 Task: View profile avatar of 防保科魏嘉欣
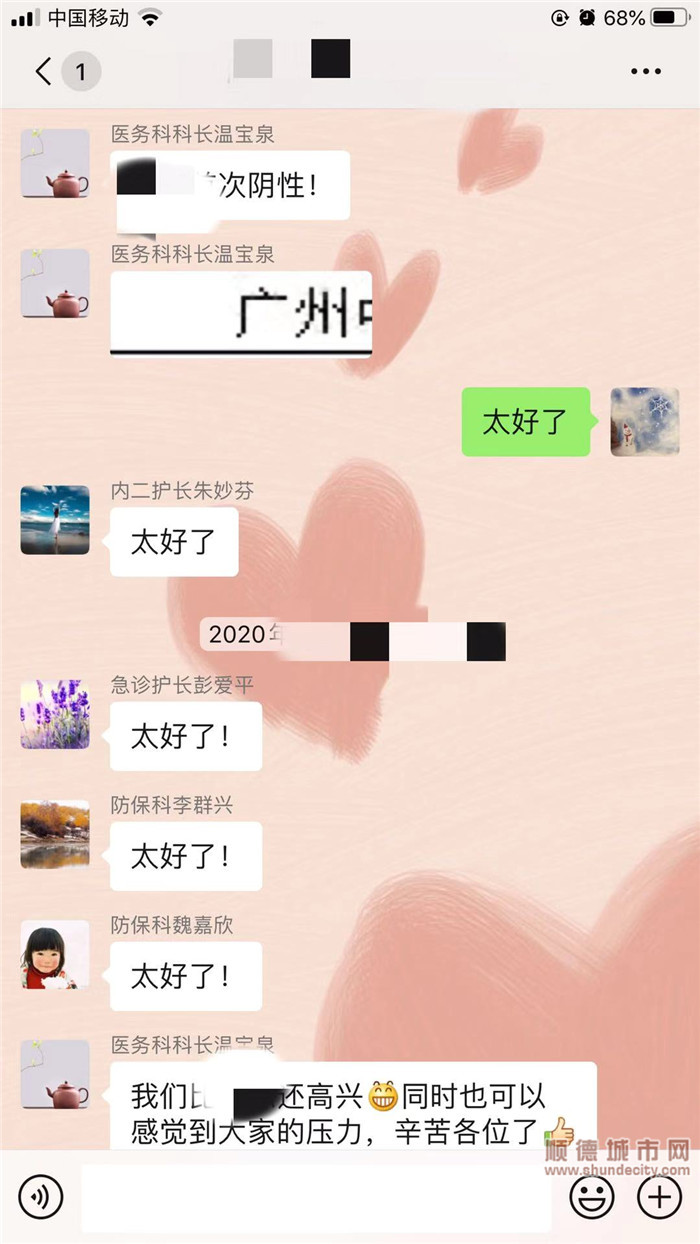(55, 955)
